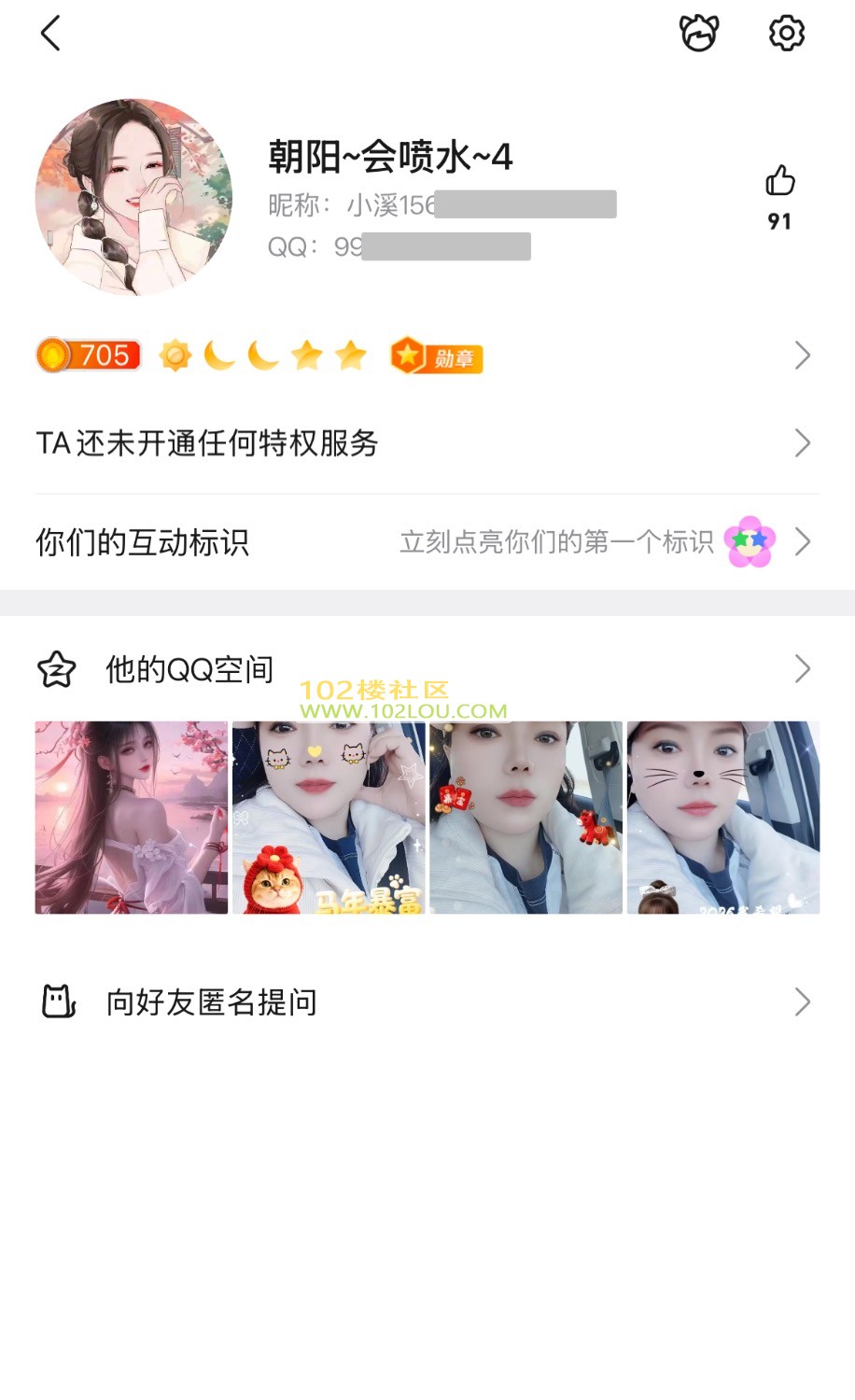
Task: Open the photo with the 马年暴富 cat sticker
Action: click(329, 818)
